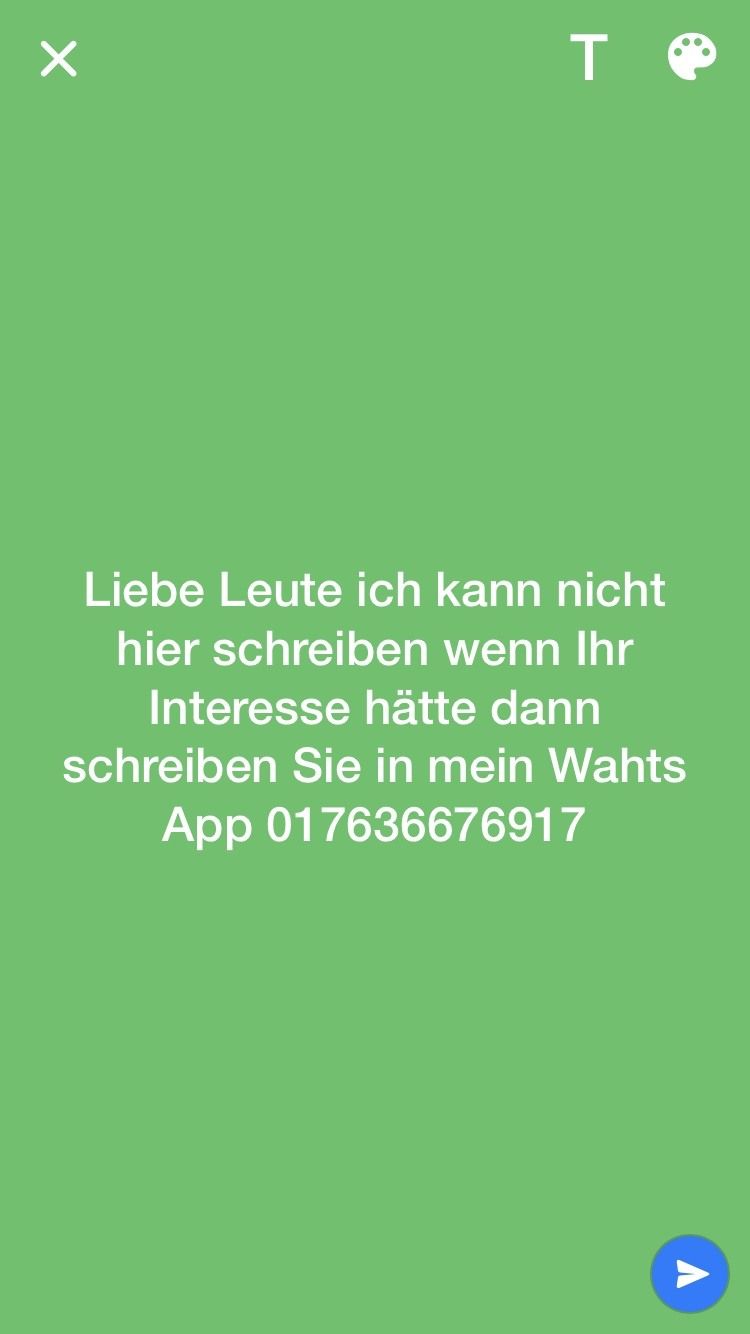750x1334 pixels.
Task: Close the text status editor
Action: [x=58, y=59]
